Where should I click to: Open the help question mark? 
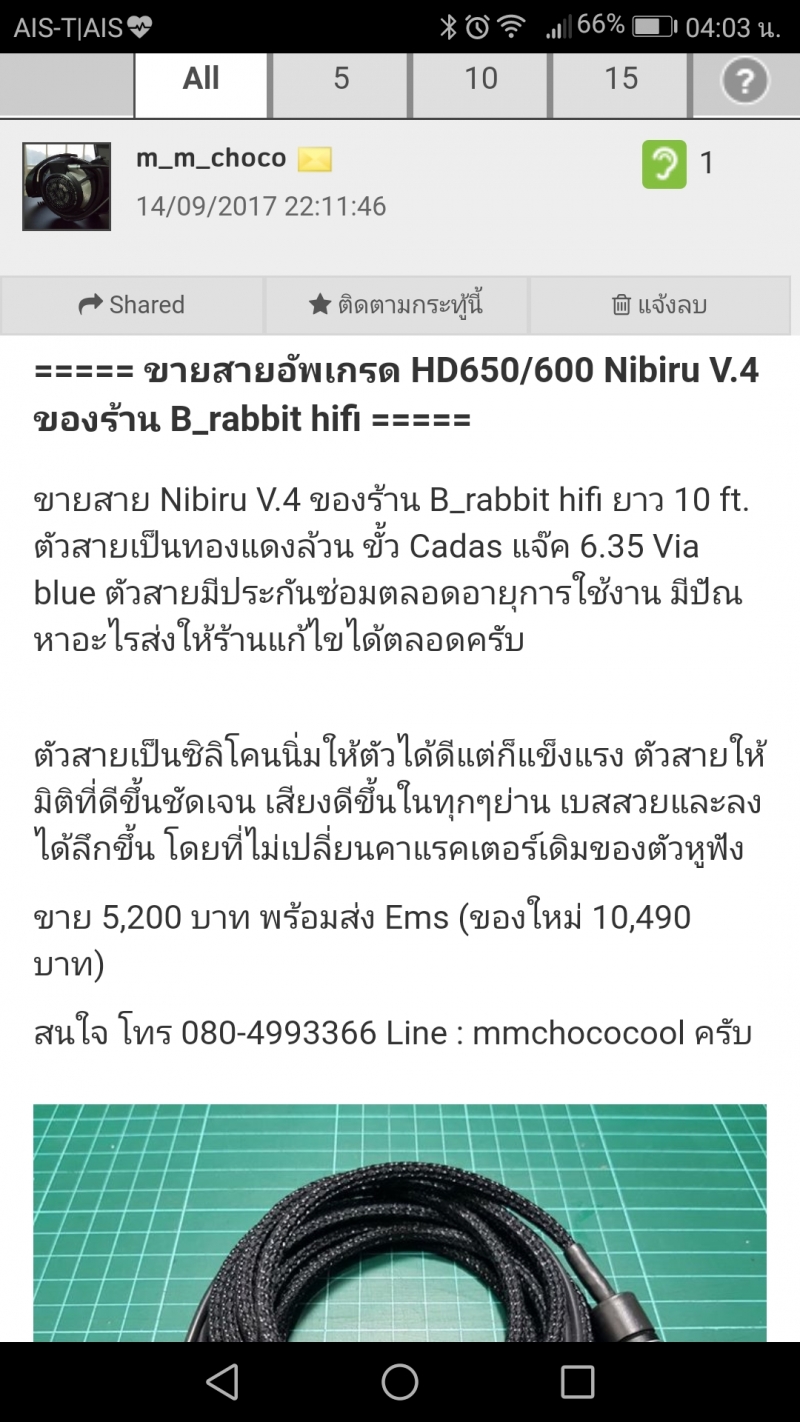coord(745,82)
